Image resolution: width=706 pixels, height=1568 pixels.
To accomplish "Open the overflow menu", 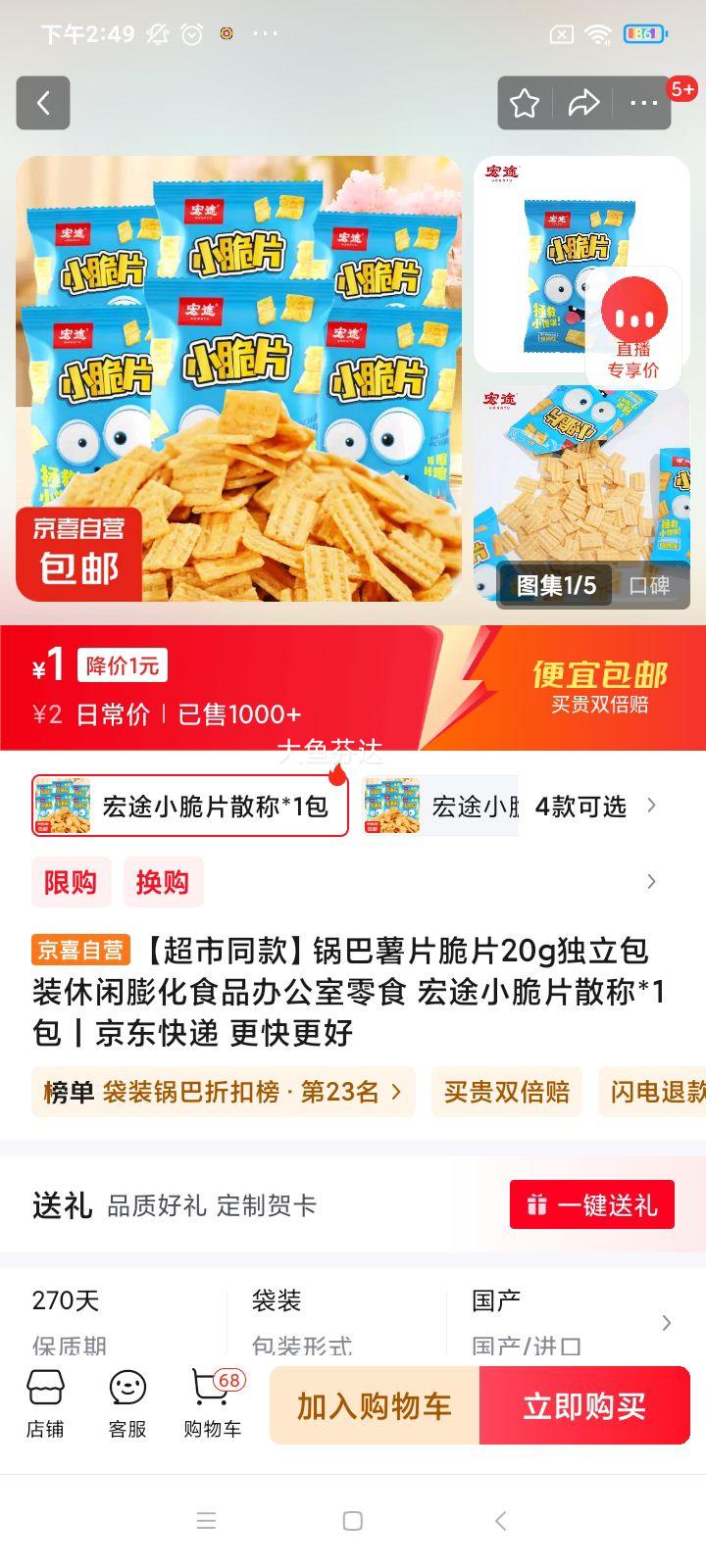I will pos(643,103).
